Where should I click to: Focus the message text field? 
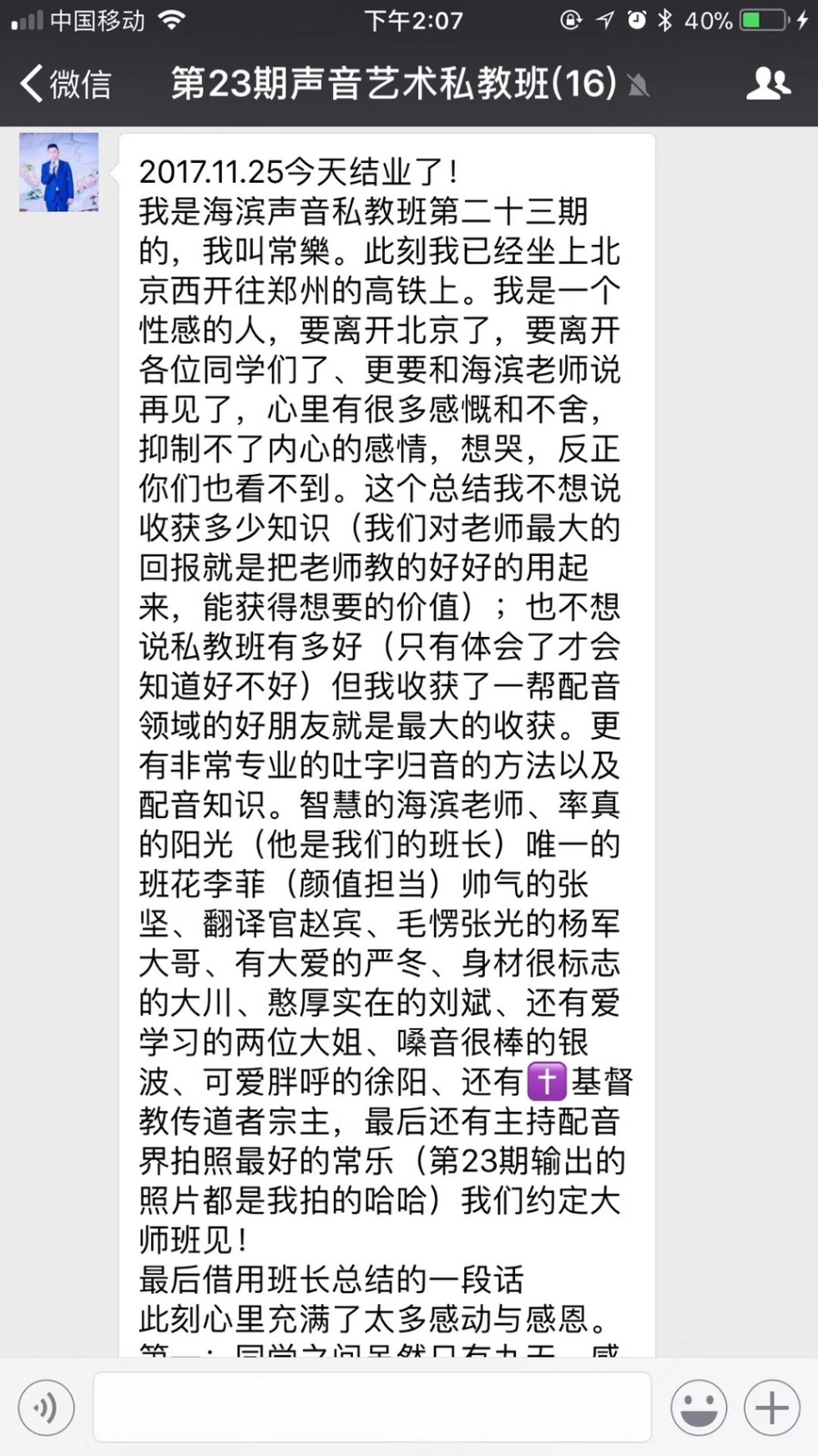[372, 1407]
